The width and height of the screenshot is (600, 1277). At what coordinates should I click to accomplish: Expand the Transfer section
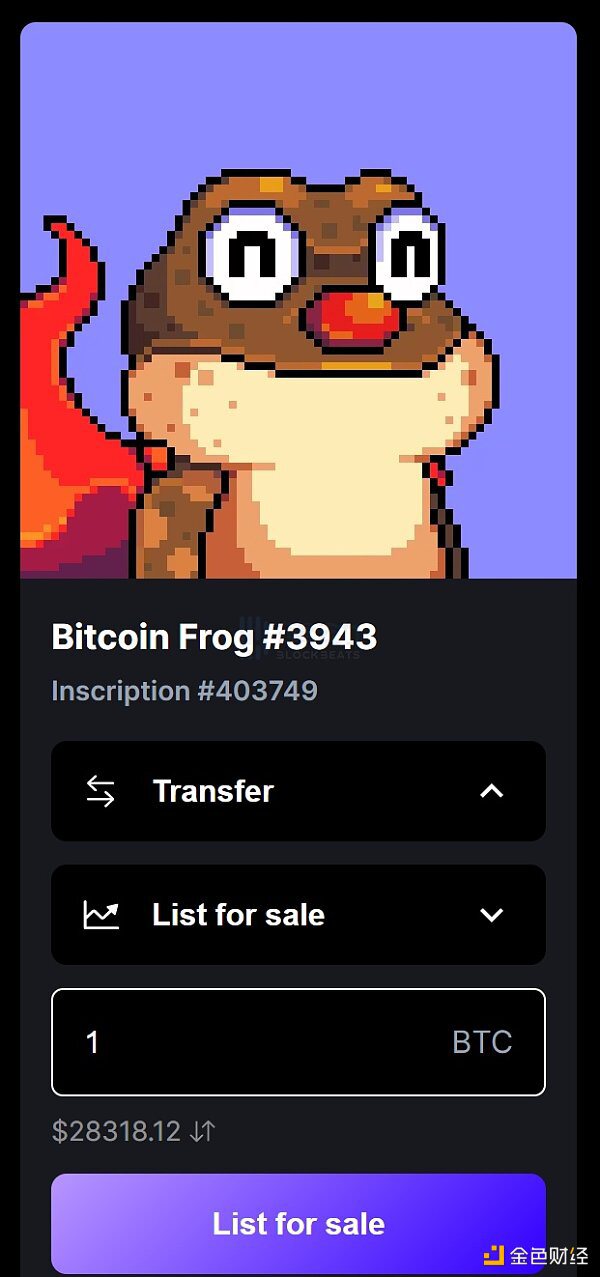point(298,791)
